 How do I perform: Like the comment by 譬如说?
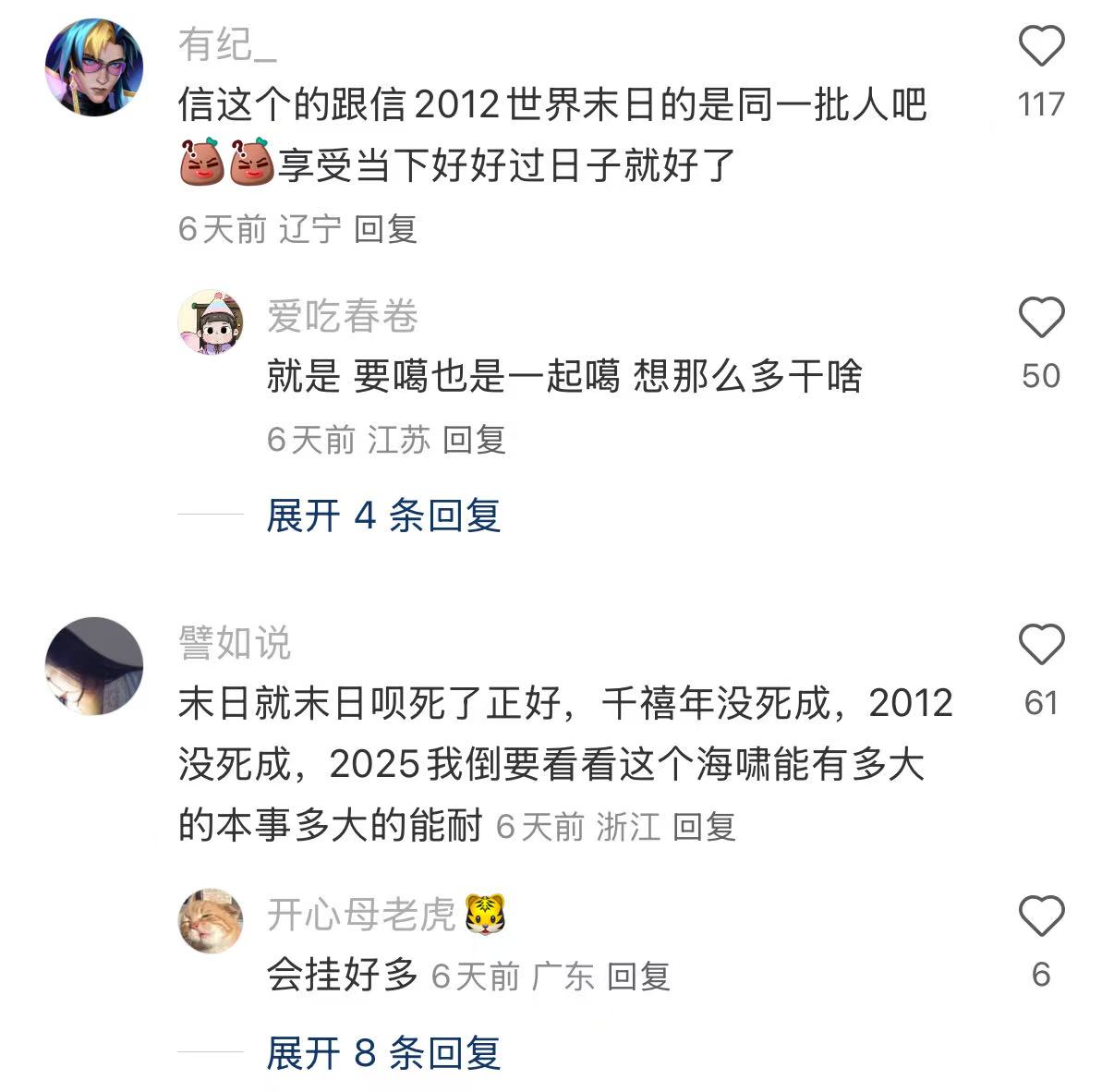pyautogui.click(x=1041, y=644)
